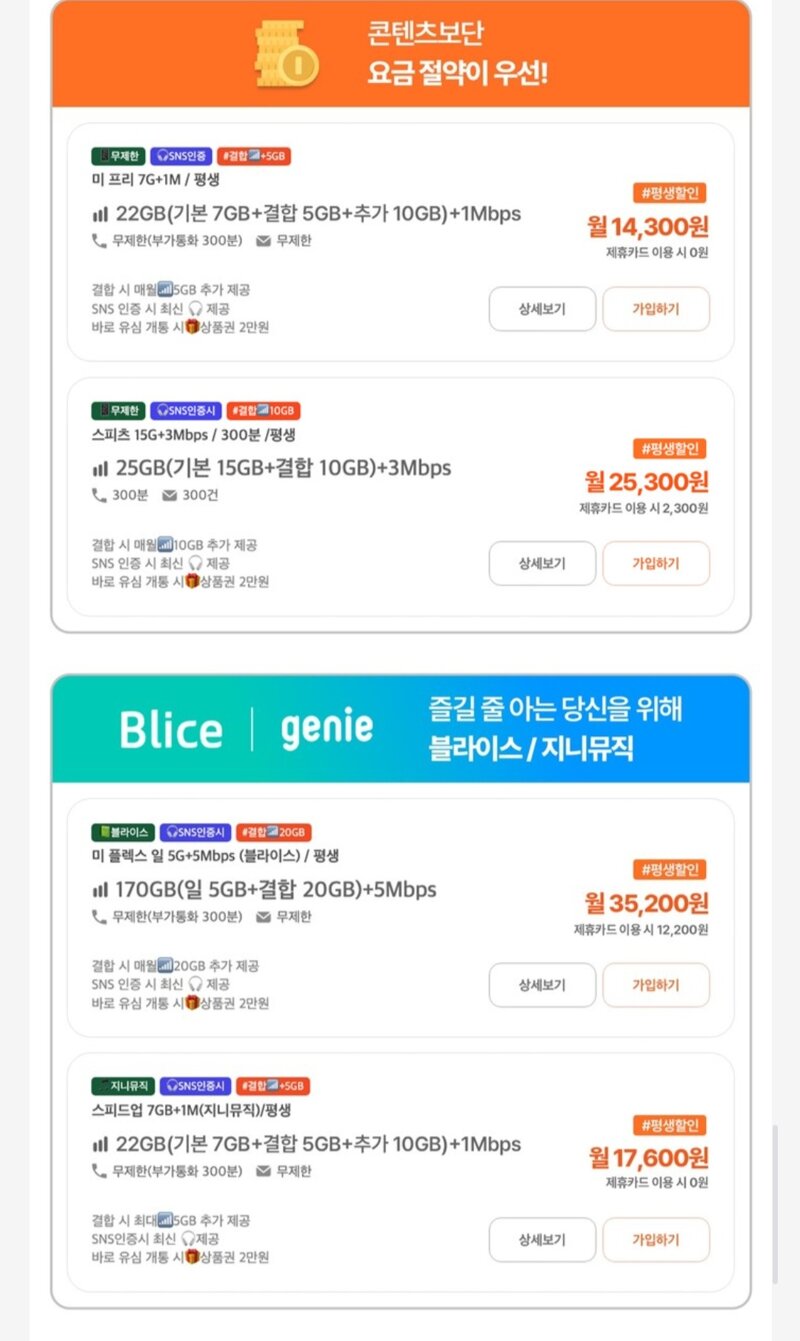
Task: Sign up for 스피츠 15G+3Mbps plan
Action: click(655, 563)
